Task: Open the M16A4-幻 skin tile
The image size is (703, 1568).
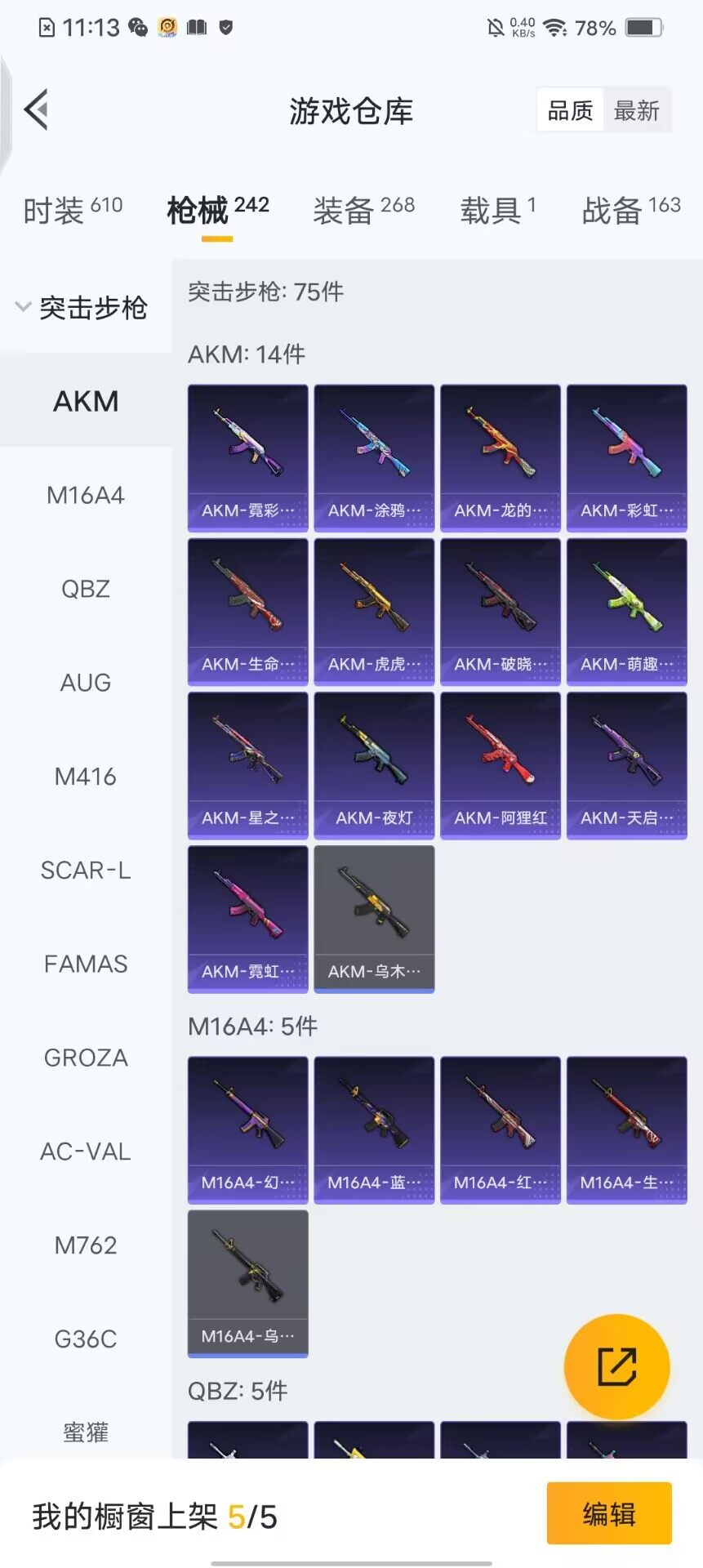Action: [247, 1129]
